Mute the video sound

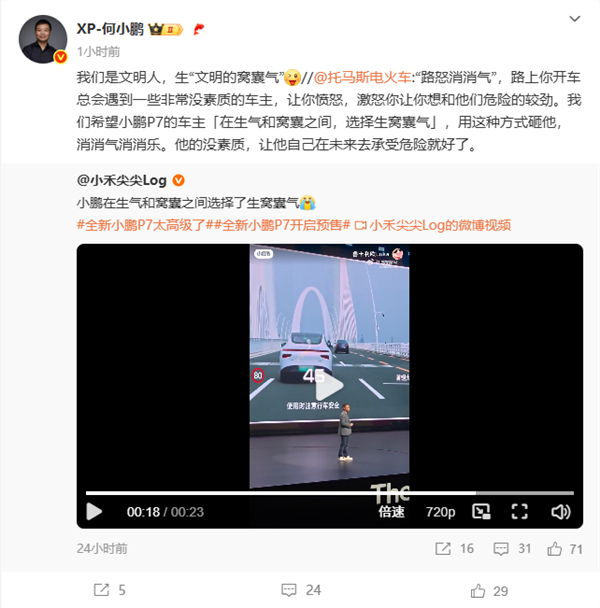pos(561,512)
